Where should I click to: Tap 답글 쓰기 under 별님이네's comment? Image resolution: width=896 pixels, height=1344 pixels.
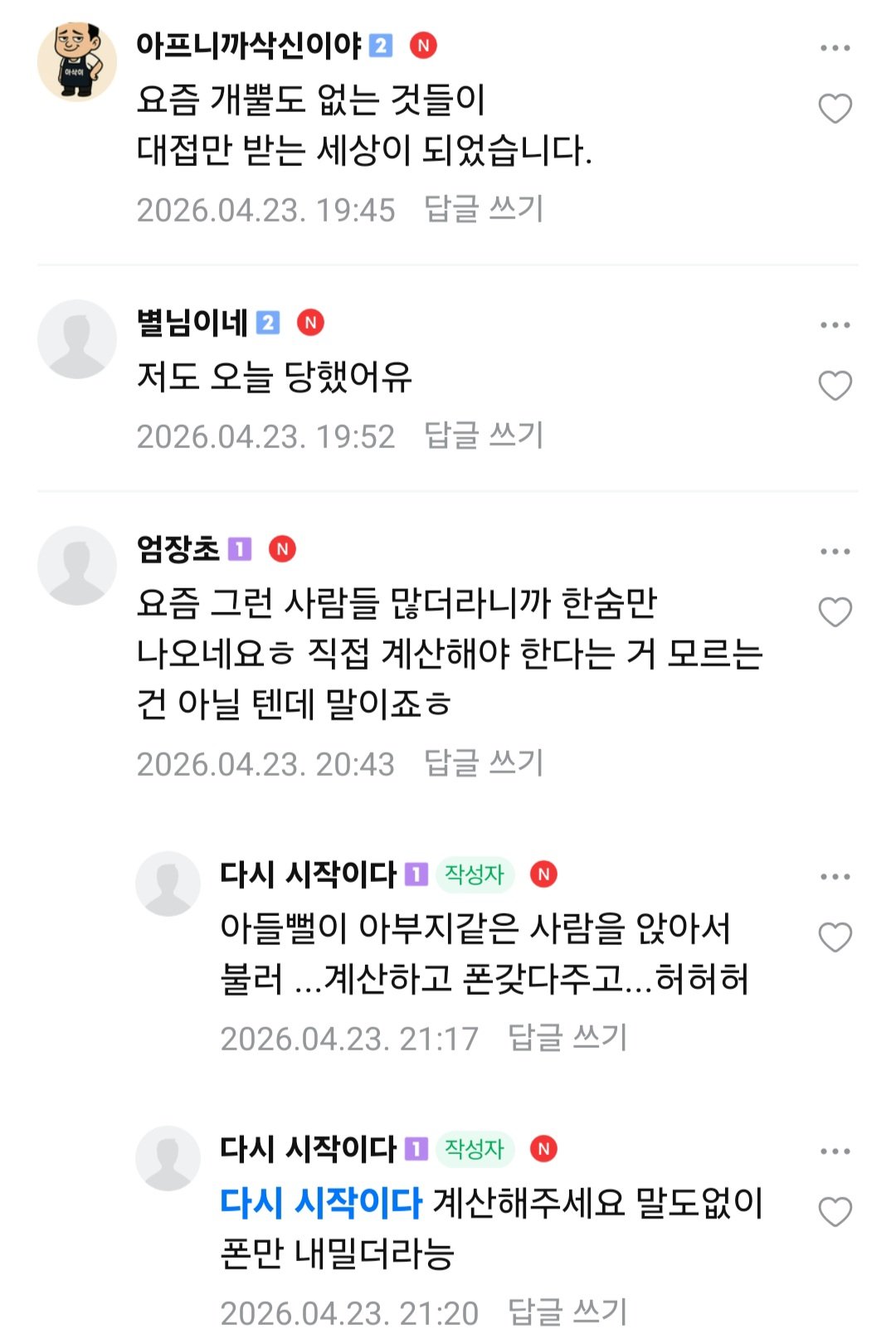click(x=484, y=436)
